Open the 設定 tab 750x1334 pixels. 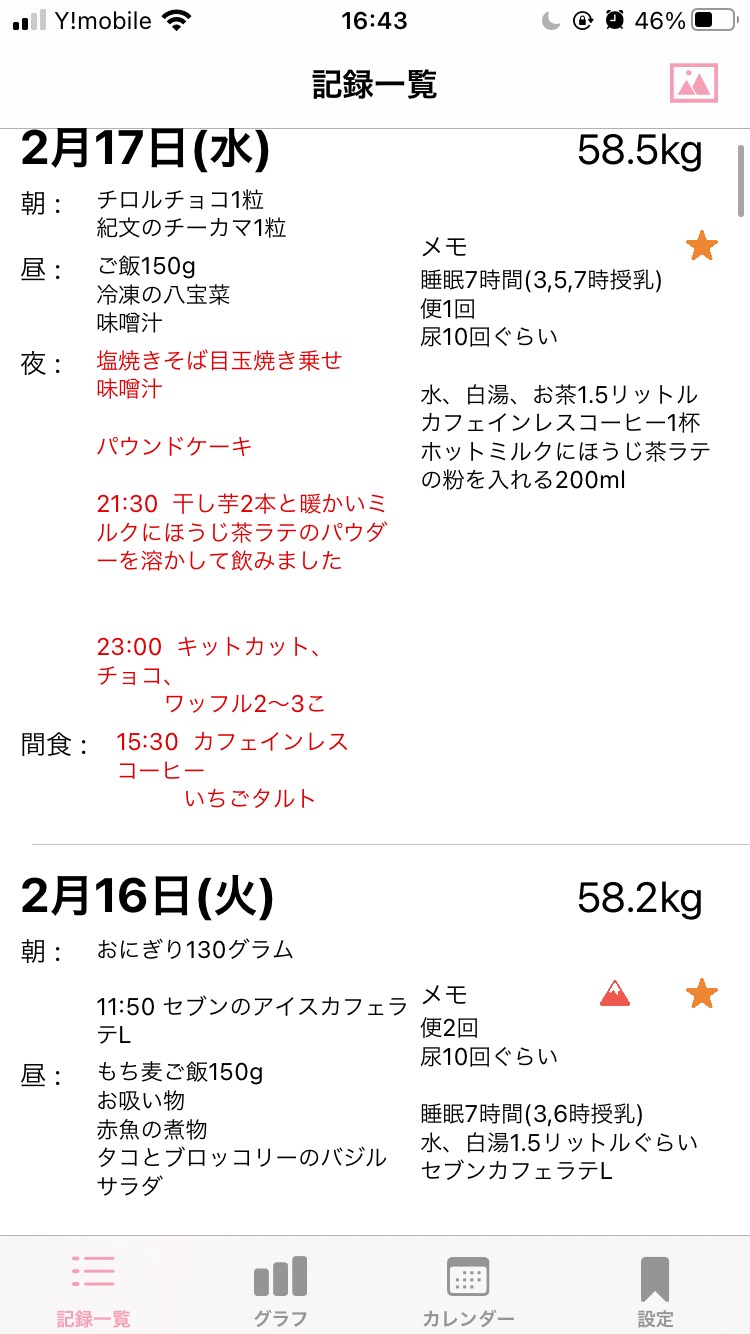click(655, 1291)
